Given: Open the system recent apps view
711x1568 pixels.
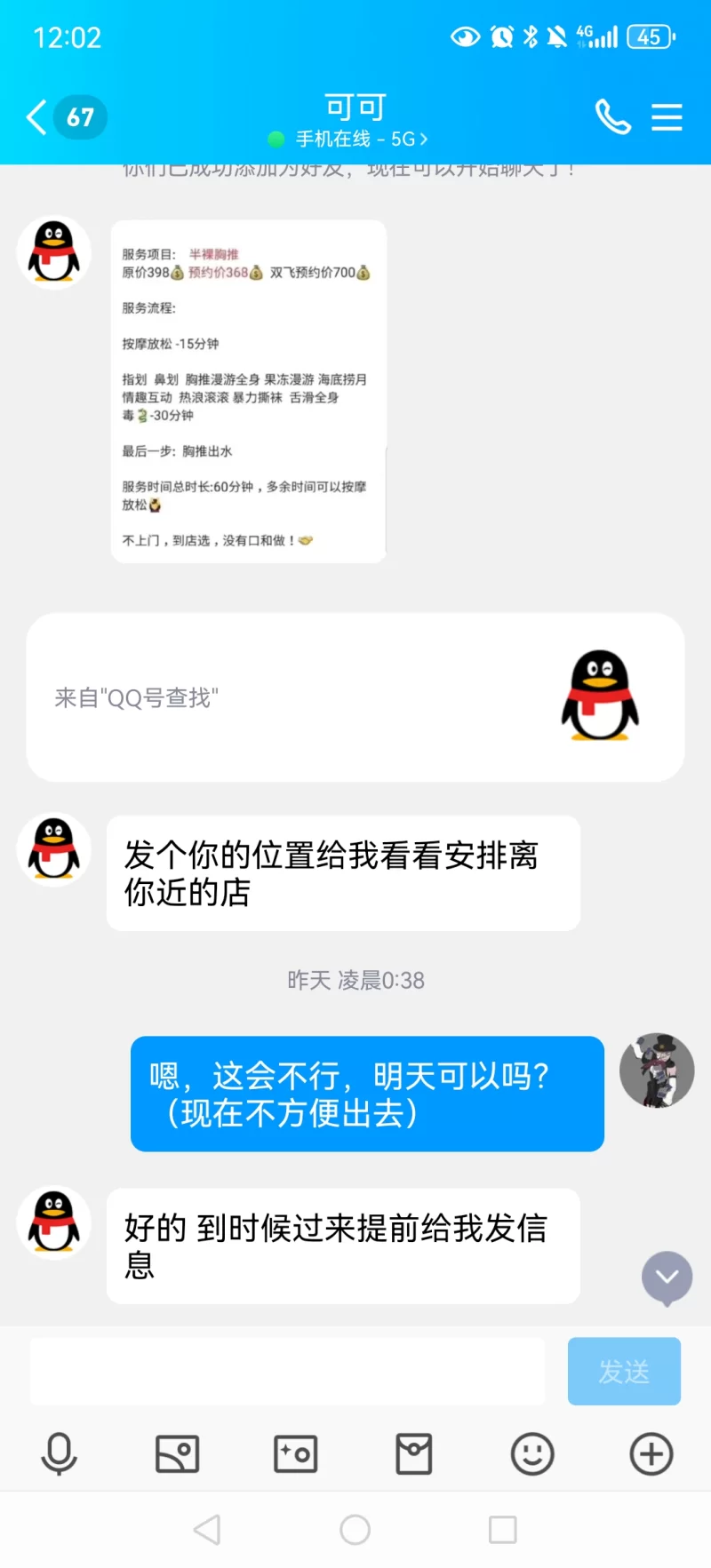Looking at the screenshot, I should pyautogui.click(x=503, y=1530).
